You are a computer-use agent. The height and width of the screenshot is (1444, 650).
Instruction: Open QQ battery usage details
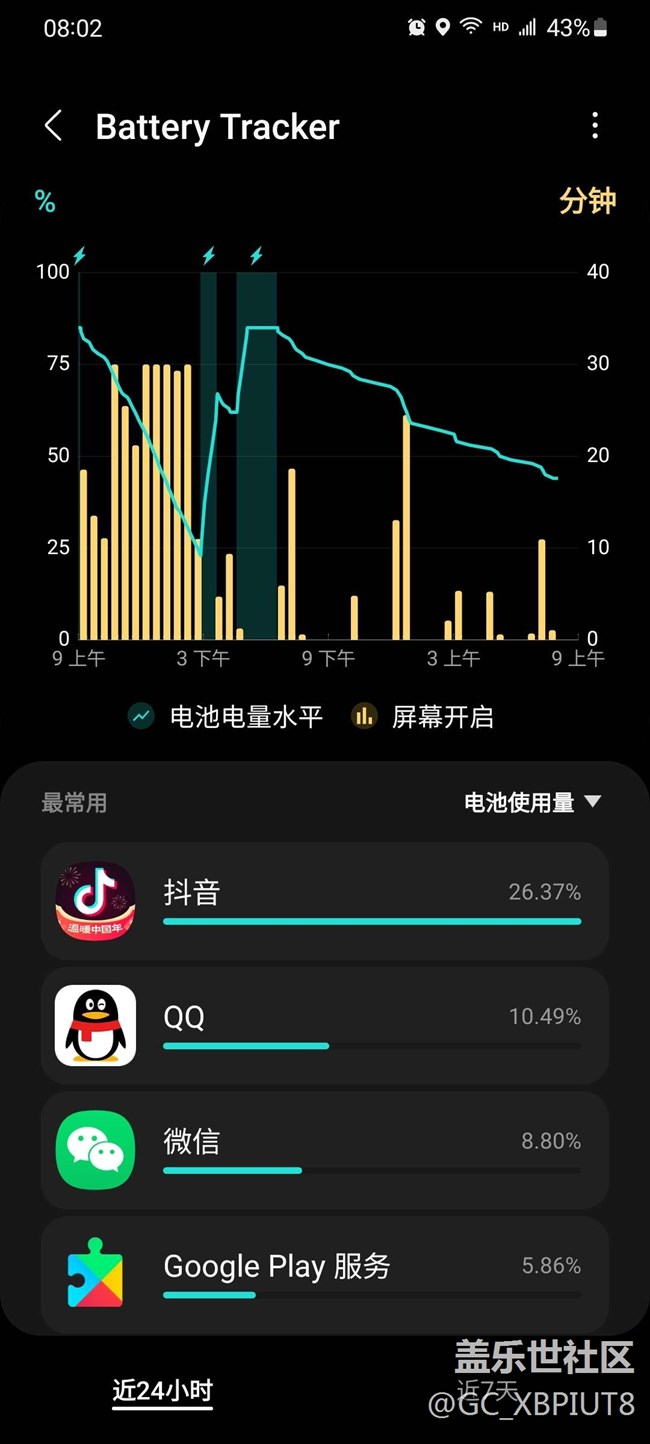325,1025
